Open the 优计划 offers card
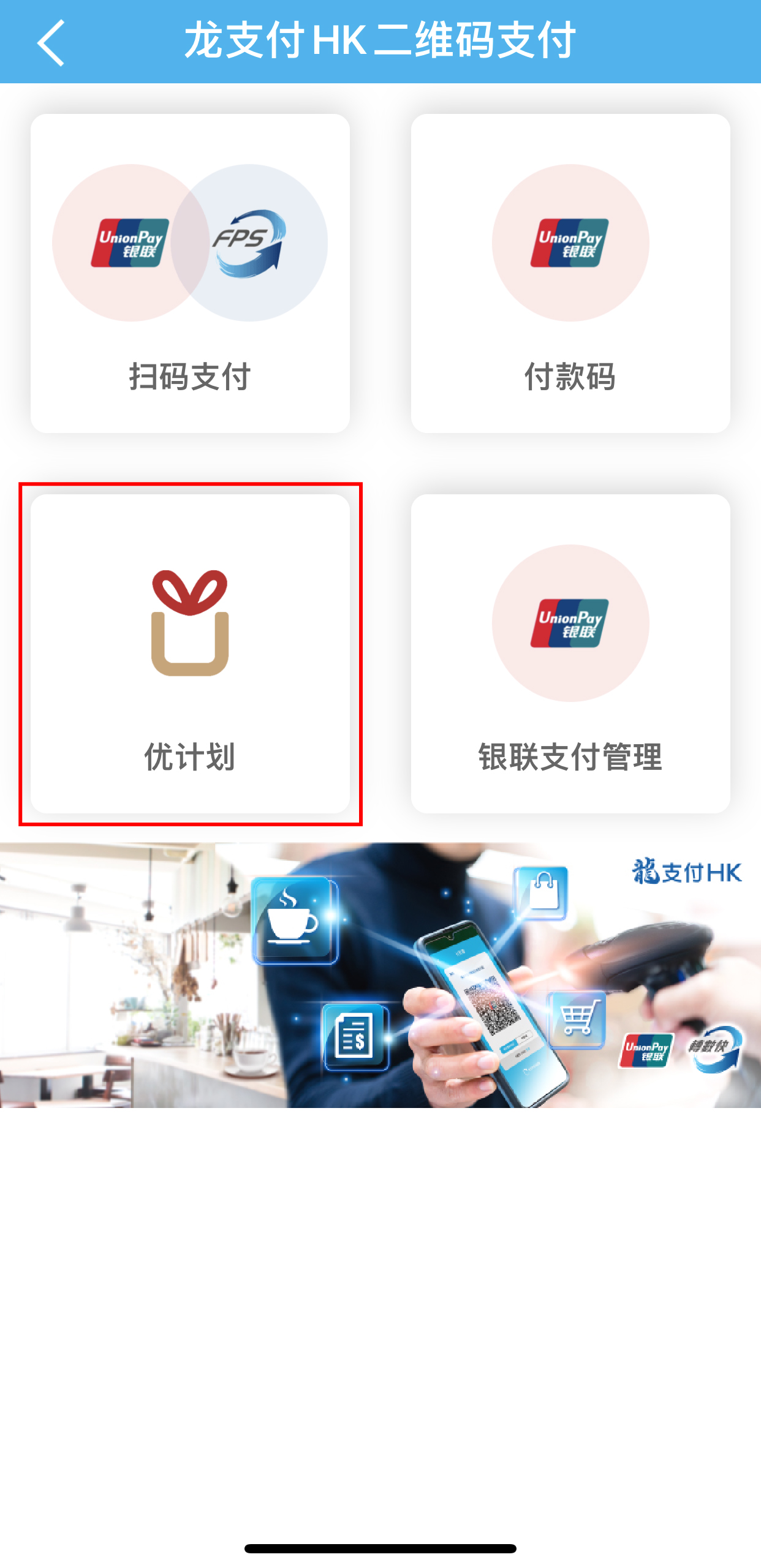 [190, 654]
